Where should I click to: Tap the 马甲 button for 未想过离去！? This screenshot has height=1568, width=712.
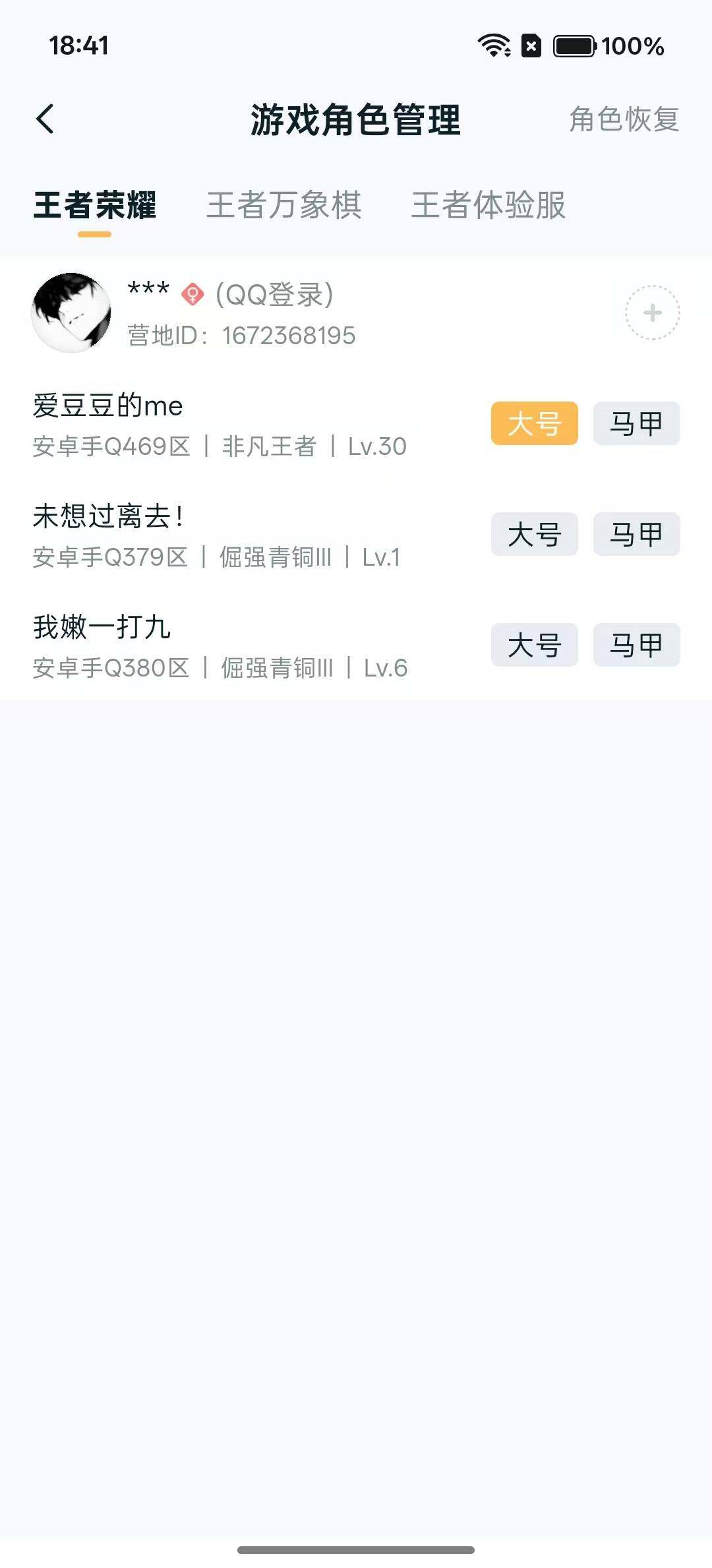(636, 534)
